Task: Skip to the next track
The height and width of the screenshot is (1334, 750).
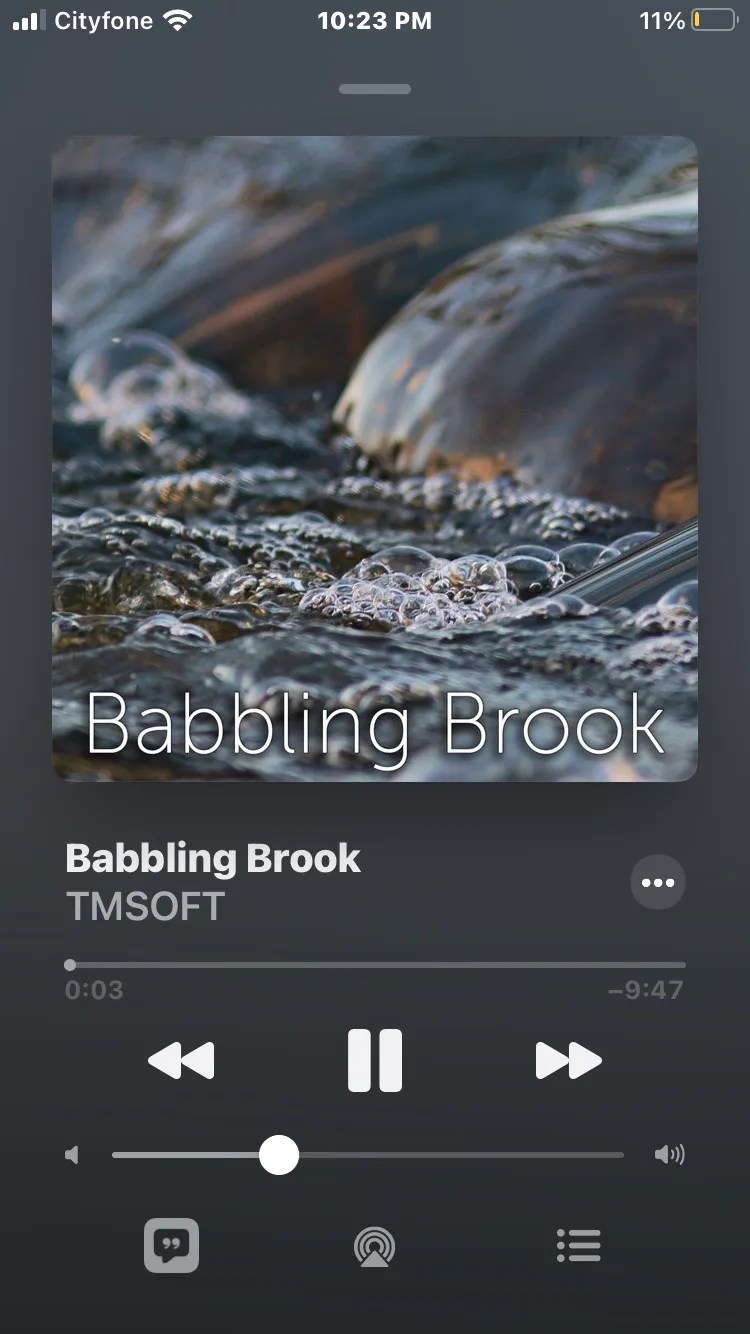Action: click(568, 1060)
